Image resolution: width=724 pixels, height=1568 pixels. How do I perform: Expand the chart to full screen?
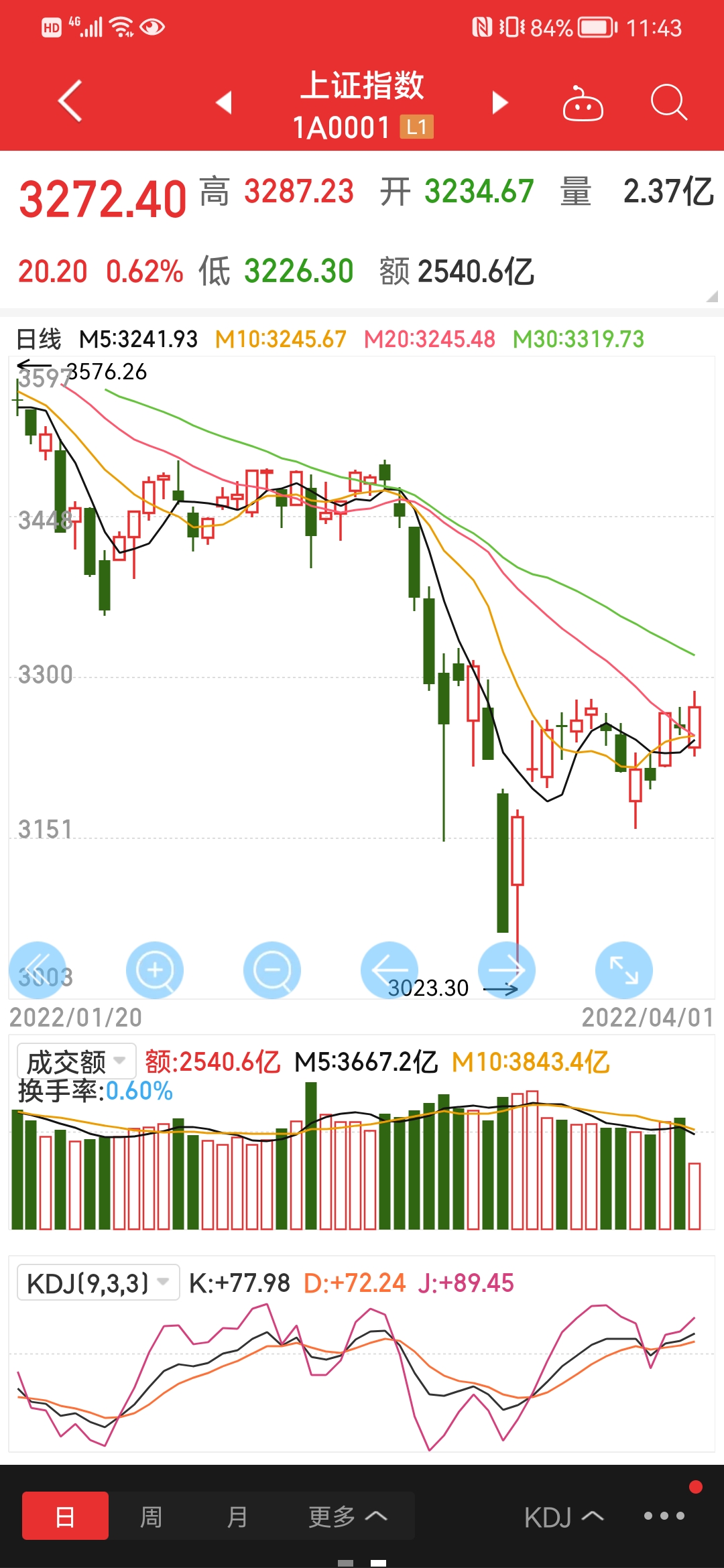click(624, 970)
